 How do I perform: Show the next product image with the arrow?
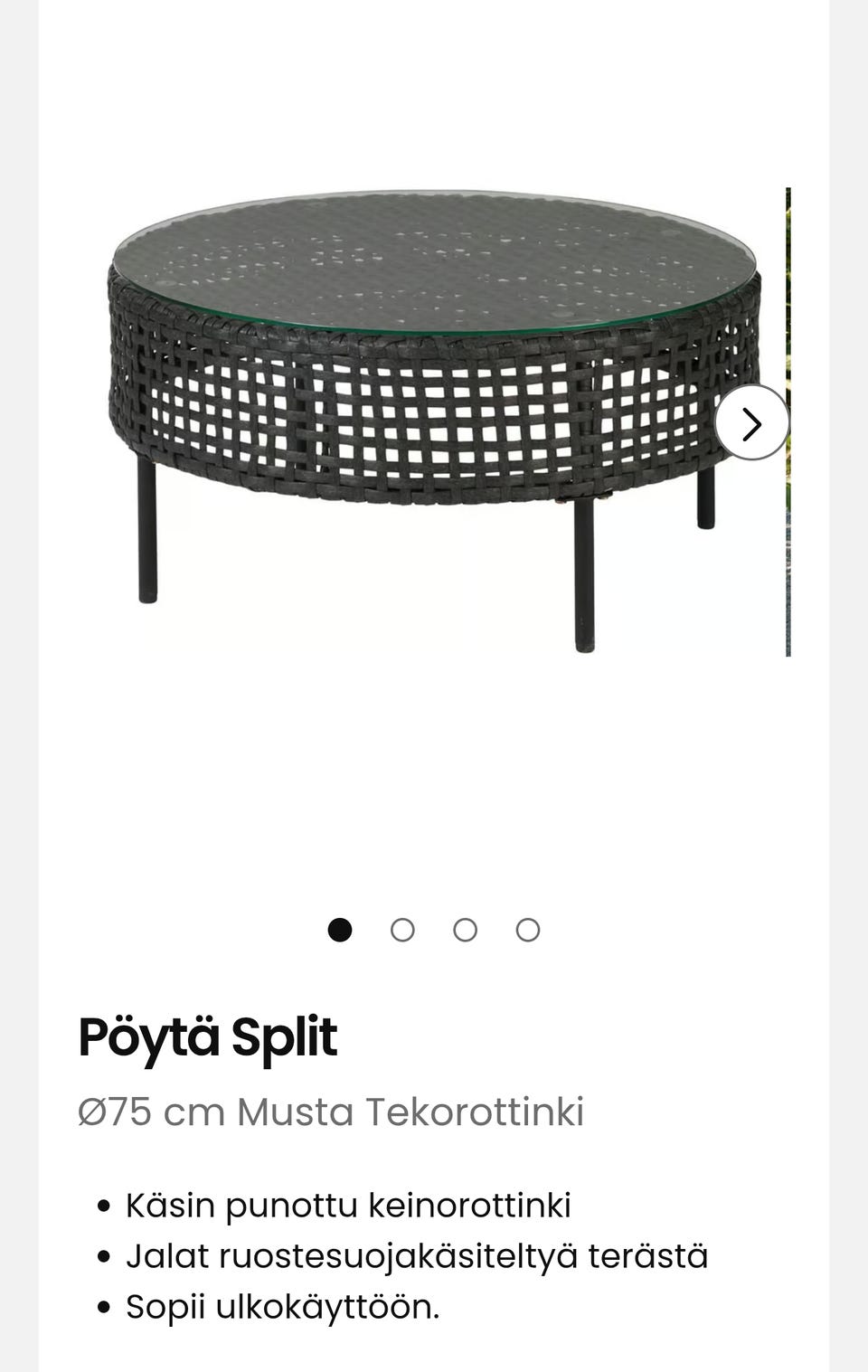[x=751, y=422]
